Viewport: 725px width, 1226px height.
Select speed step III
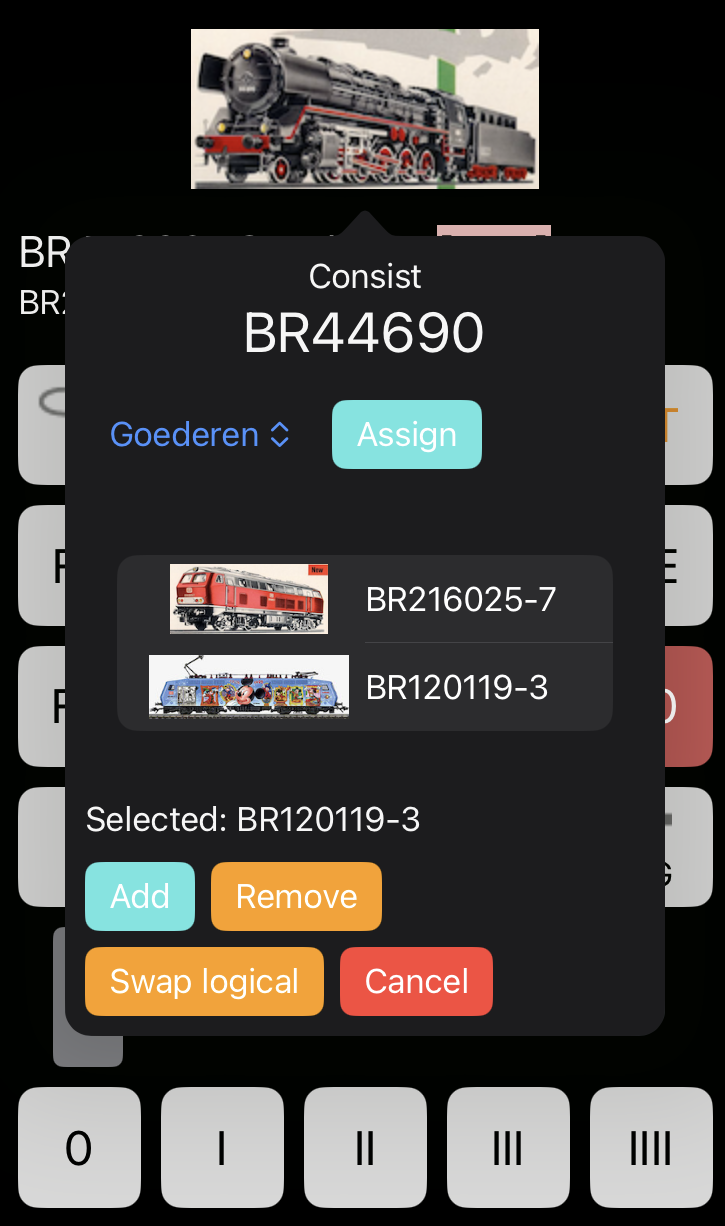click(508, 1148)
